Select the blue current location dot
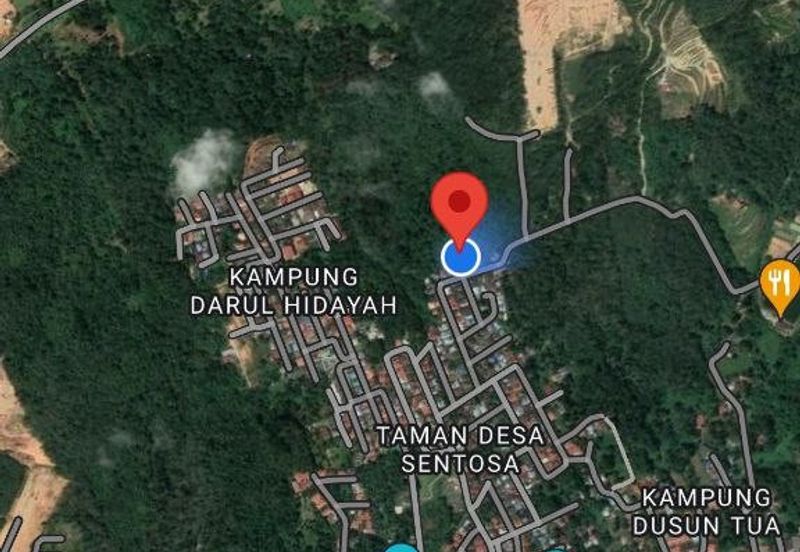 click(x=460, y=257)
